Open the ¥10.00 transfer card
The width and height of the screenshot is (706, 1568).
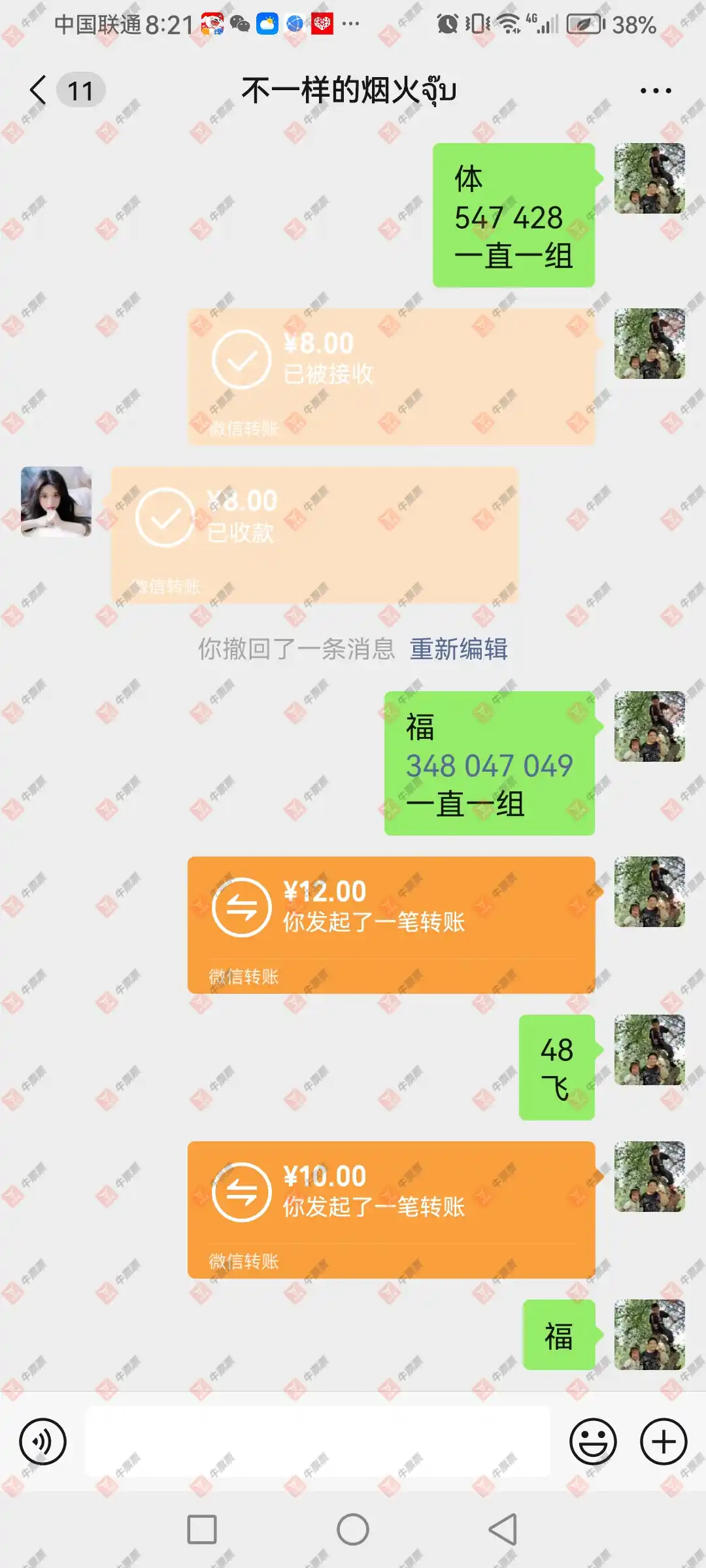click(391, 1209)
